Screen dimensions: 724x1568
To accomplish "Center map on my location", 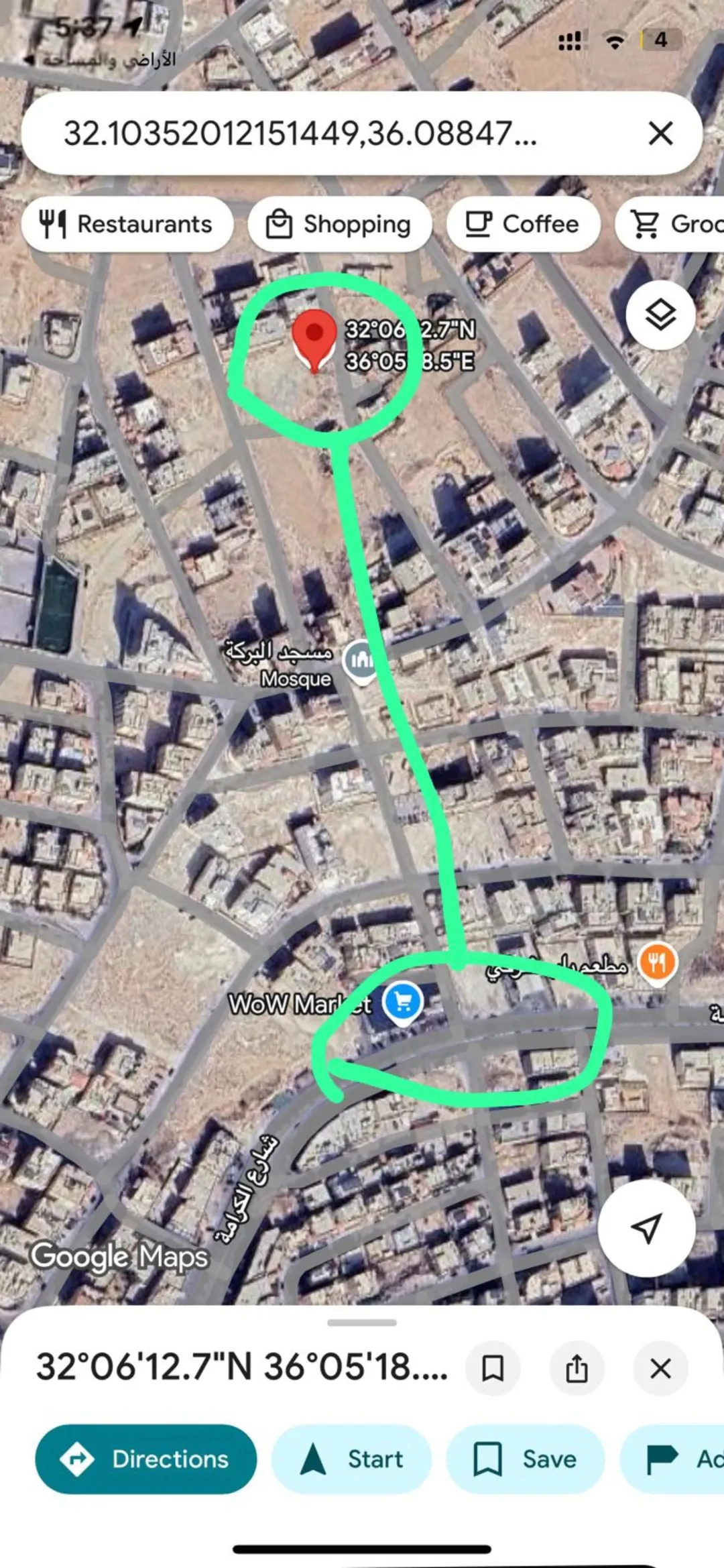I will 646,1229.
